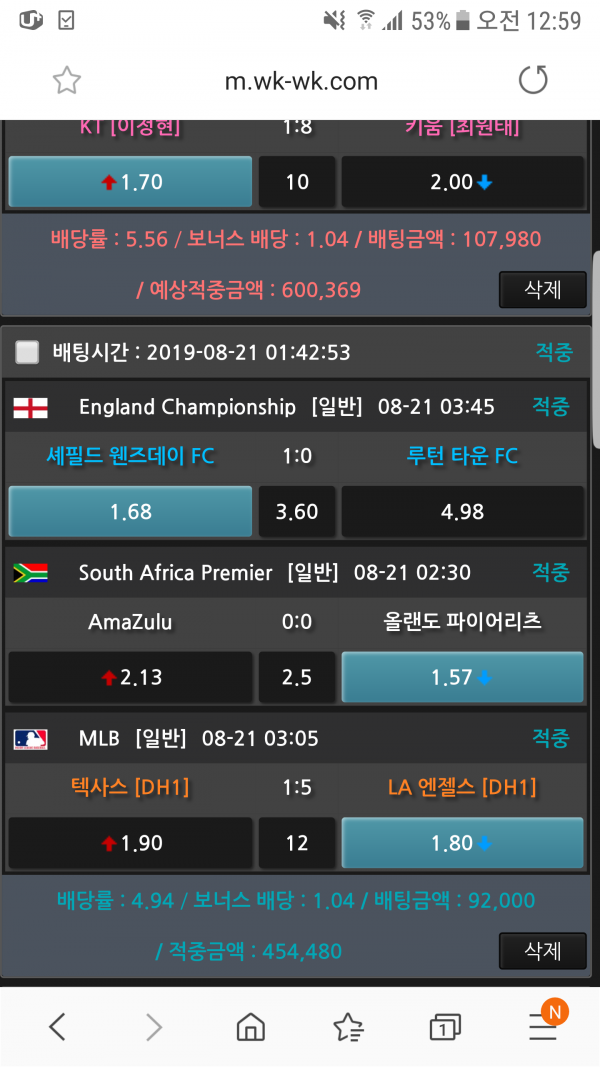Viewport: 600px width, 1067px height.
Task: Reload the page using the refresh icon
Action: tap(533, 80)
